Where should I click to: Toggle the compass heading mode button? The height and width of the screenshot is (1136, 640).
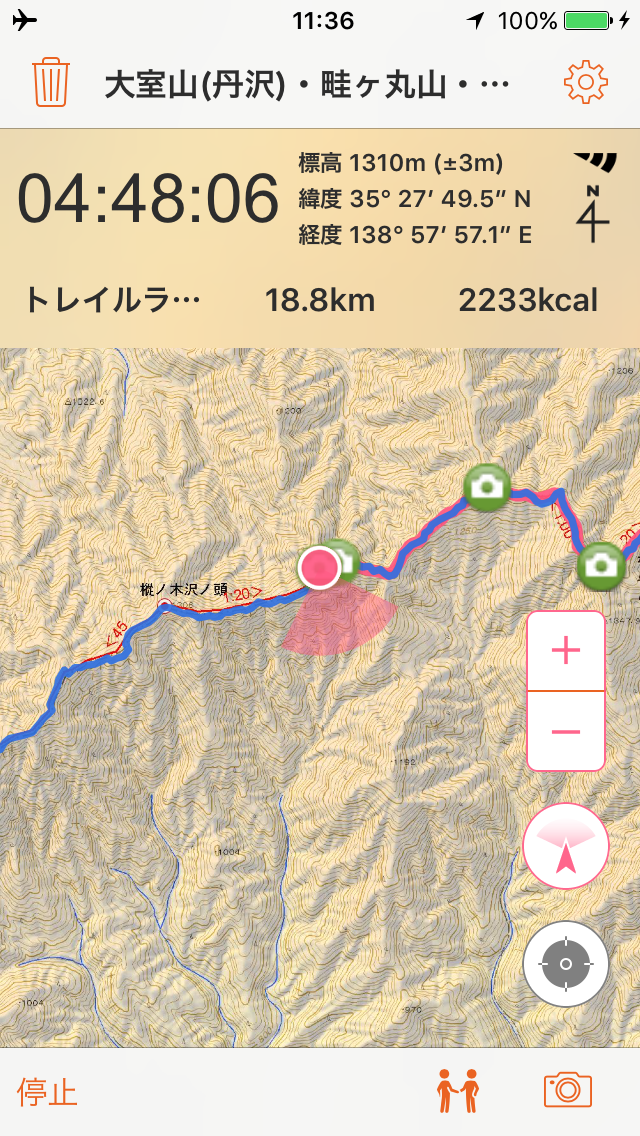566,845
